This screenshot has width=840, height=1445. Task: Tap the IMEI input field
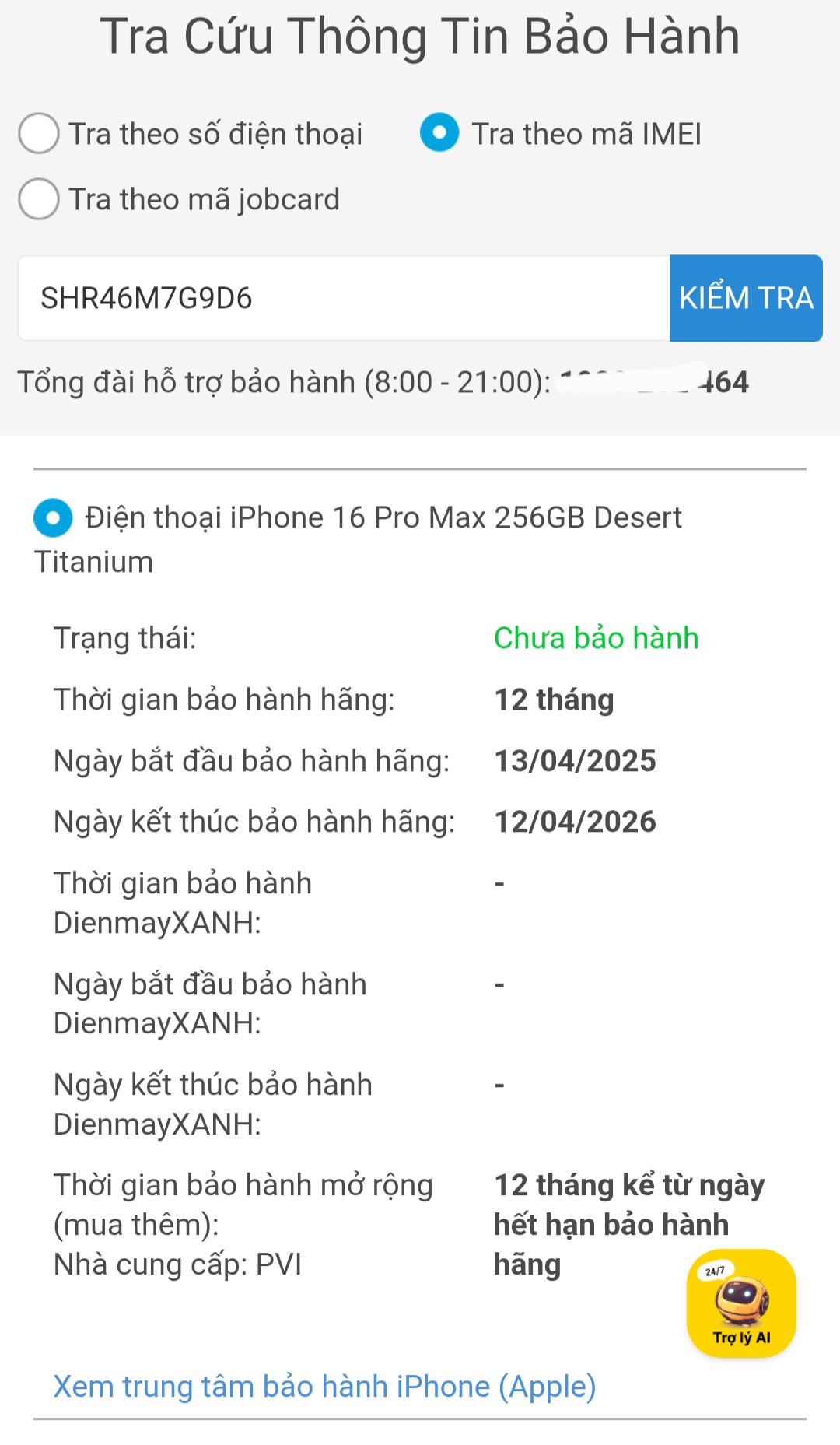342,298
